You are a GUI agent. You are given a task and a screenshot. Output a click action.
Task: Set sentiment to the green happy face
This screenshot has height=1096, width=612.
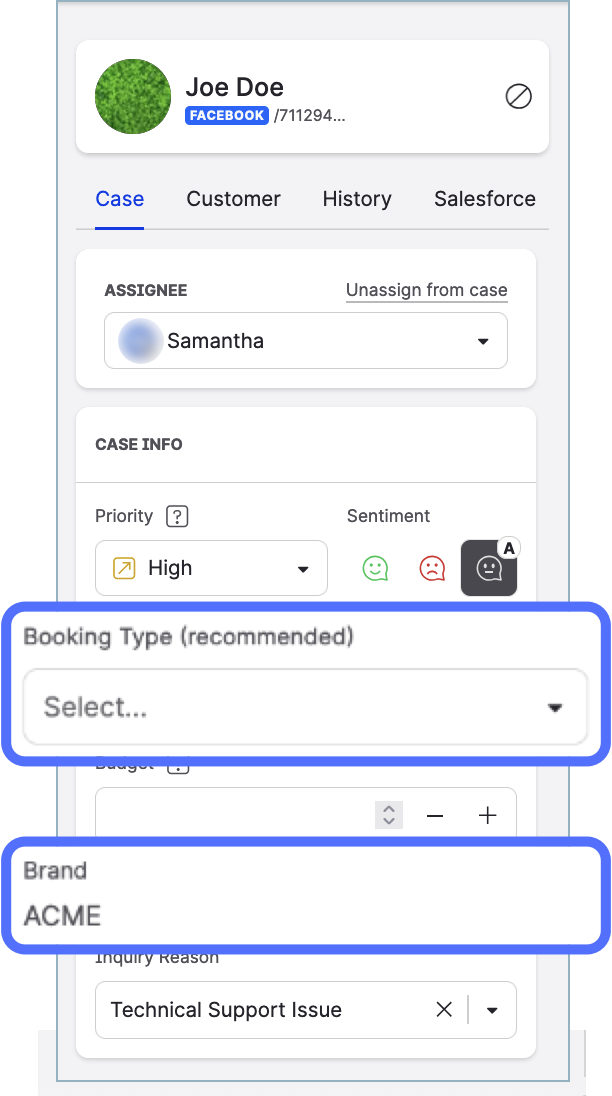375,569
